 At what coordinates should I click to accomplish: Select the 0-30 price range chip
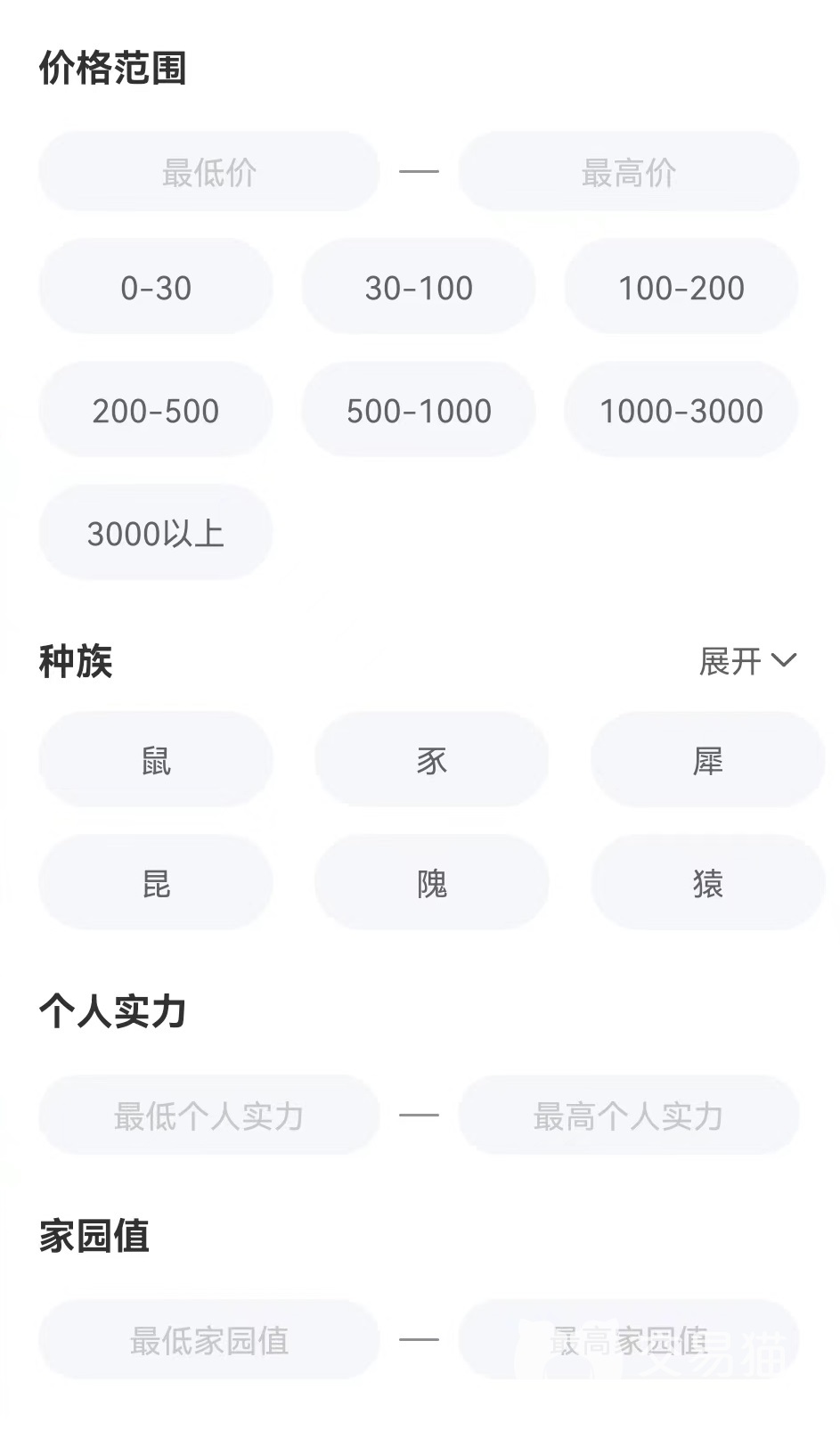tap(156, 287)
